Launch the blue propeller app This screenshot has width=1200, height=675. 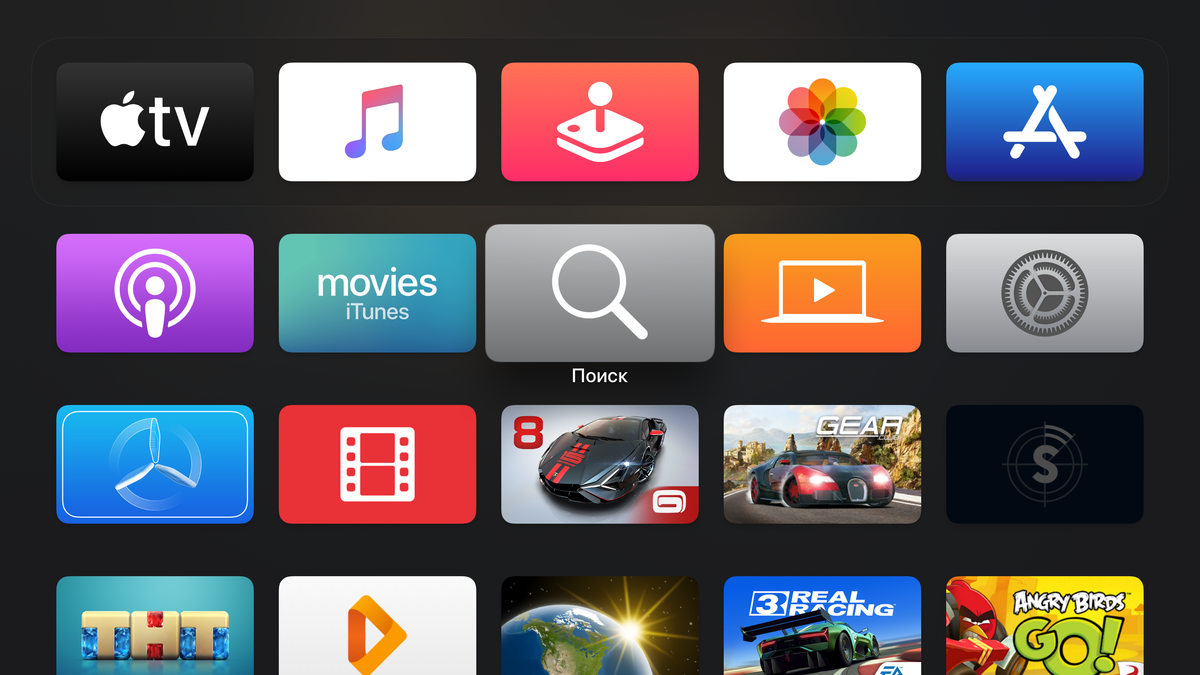pos(155,464)
